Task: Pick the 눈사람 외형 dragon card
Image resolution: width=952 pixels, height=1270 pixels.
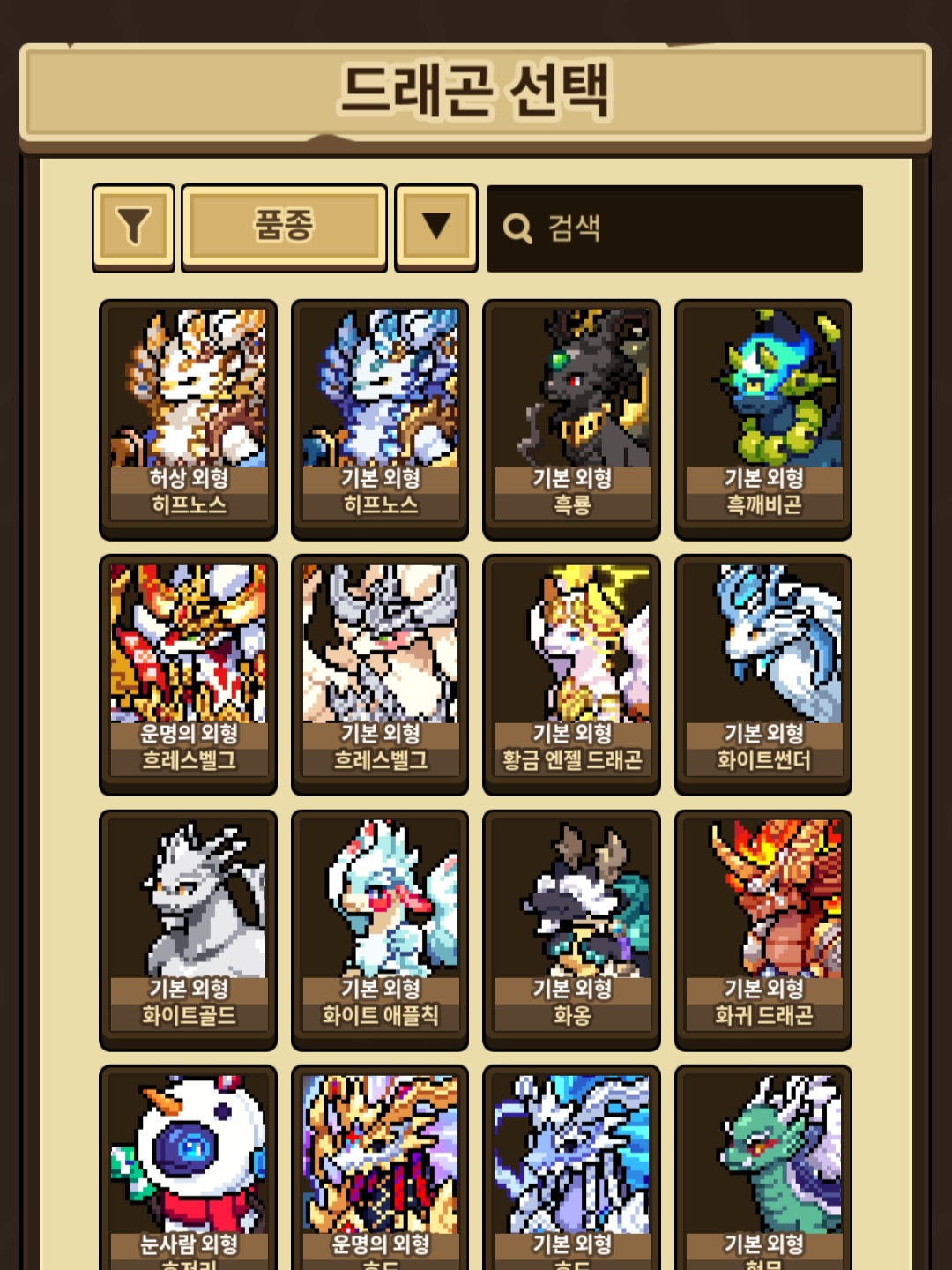Action: pyautogui.click(x=188, y=1169)
